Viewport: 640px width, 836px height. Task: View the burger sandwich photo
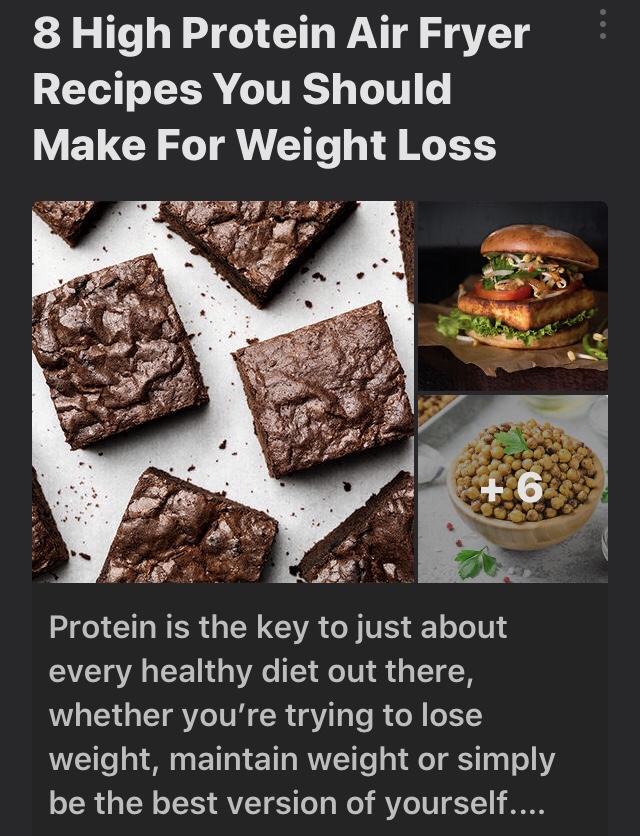(512, 296)
